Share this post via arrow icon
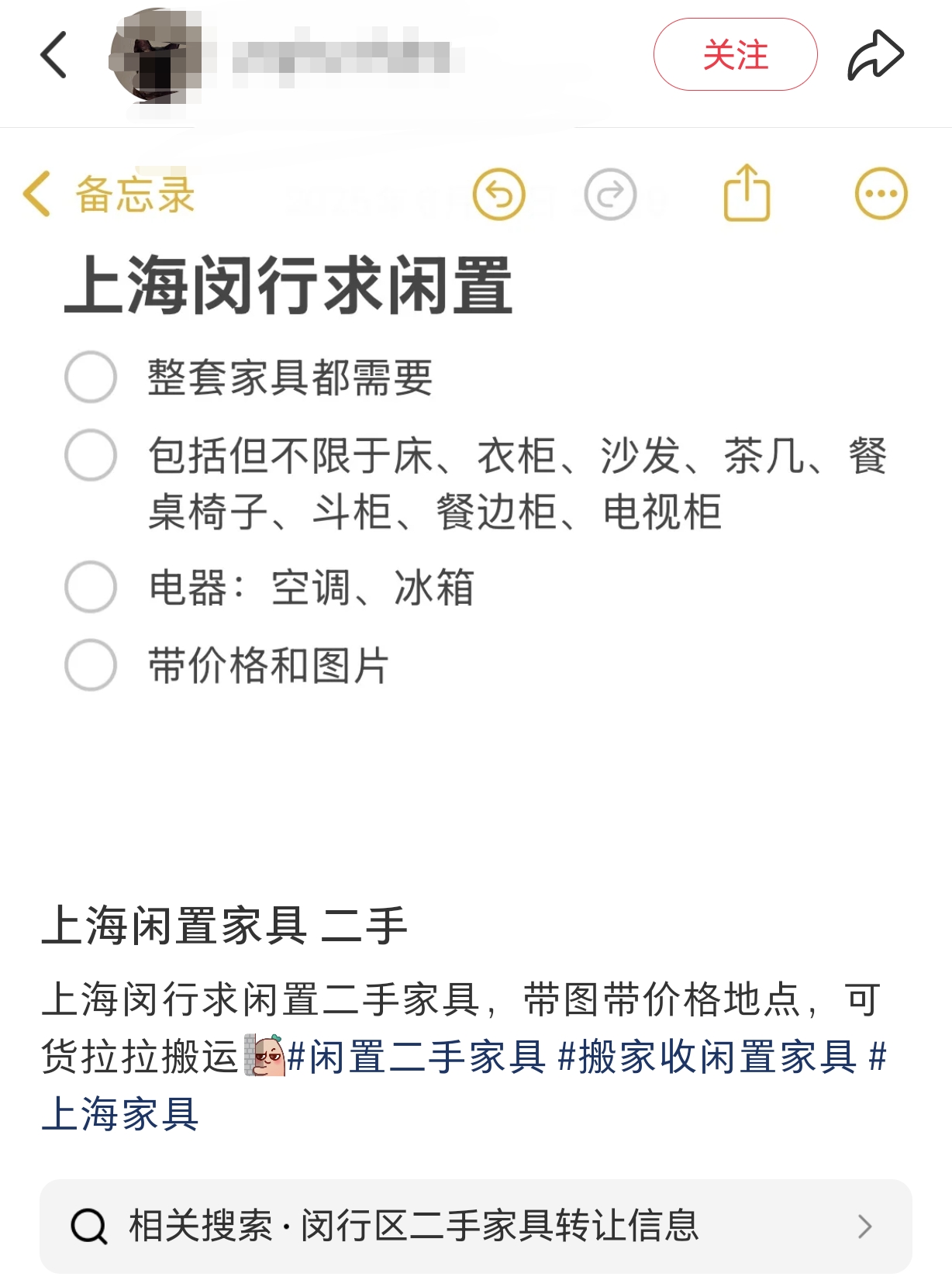The image size is (952, 1280). (x=875, y=55)
